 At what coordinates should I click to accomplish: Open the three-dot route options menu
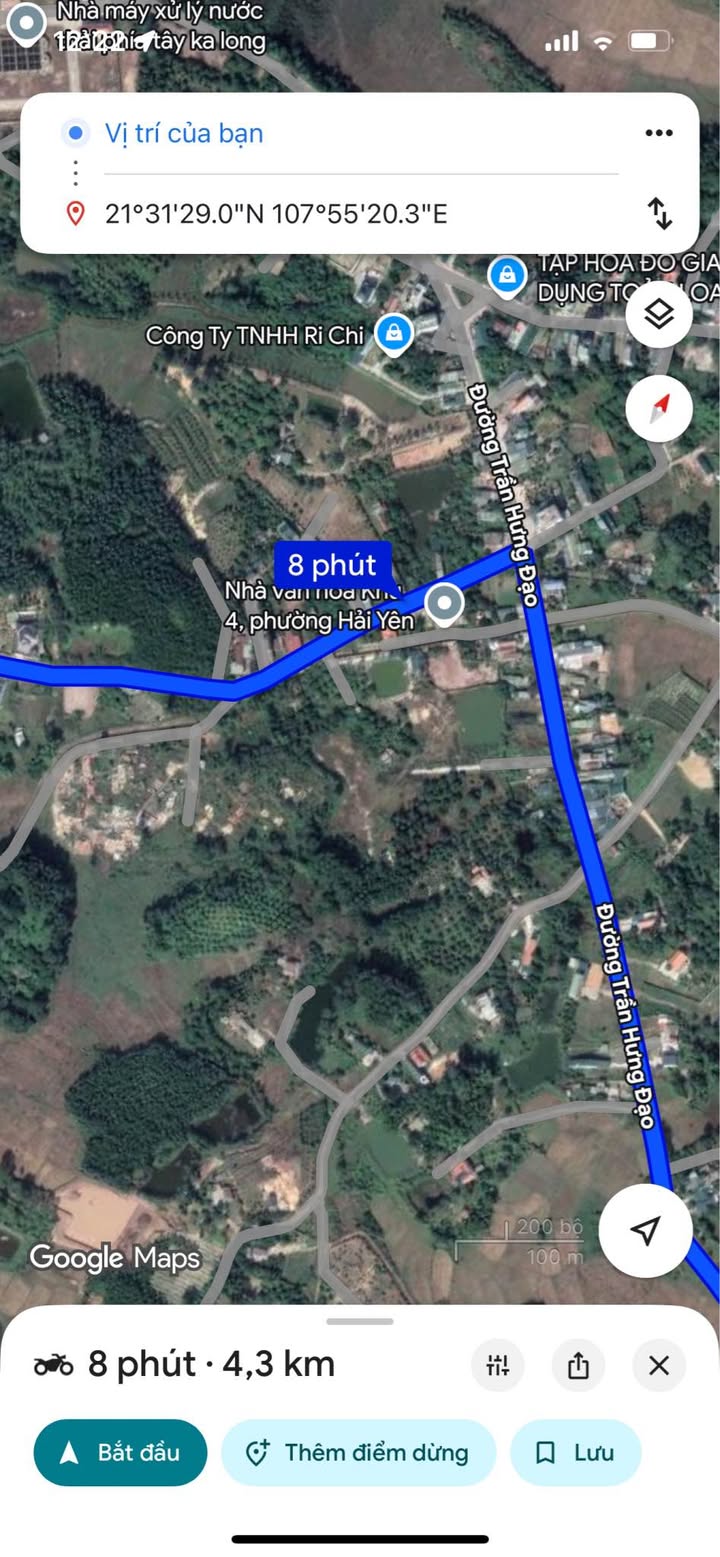658,133
